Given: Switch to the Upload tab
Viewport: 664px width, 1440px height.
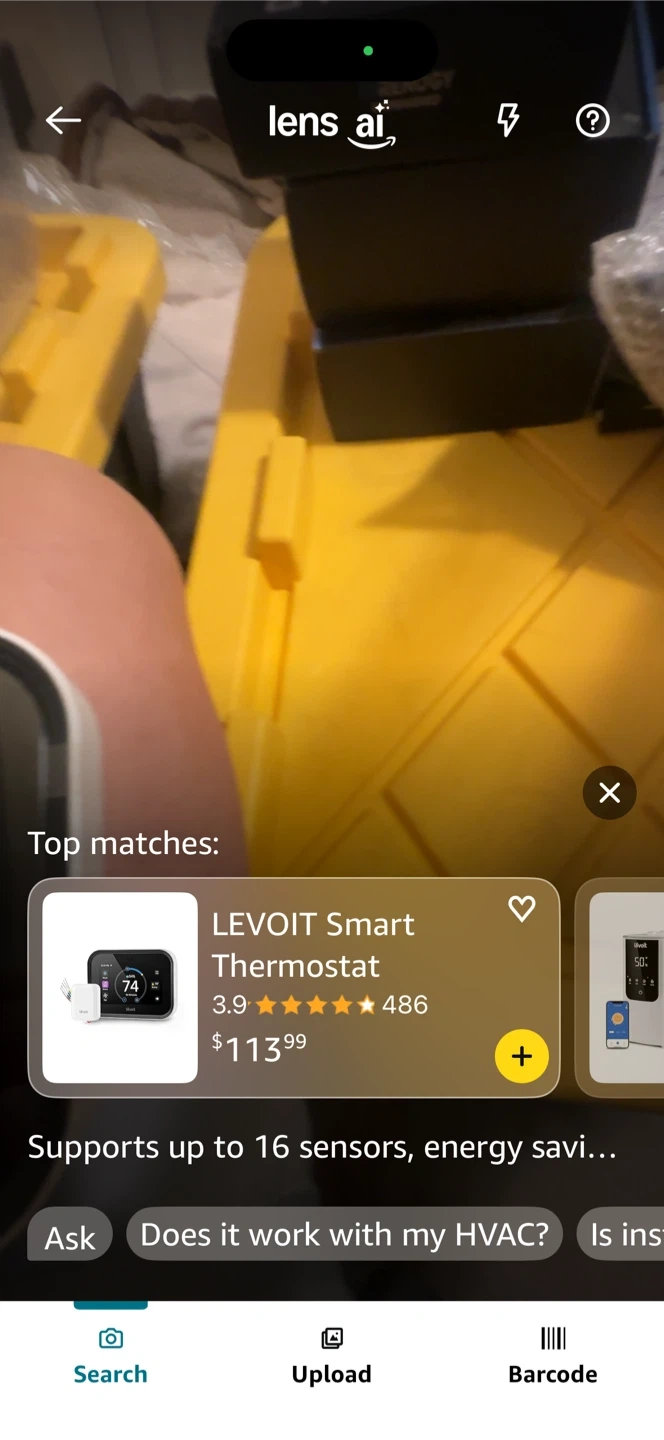Looking at the screenshot, I should coord(331,1356).
